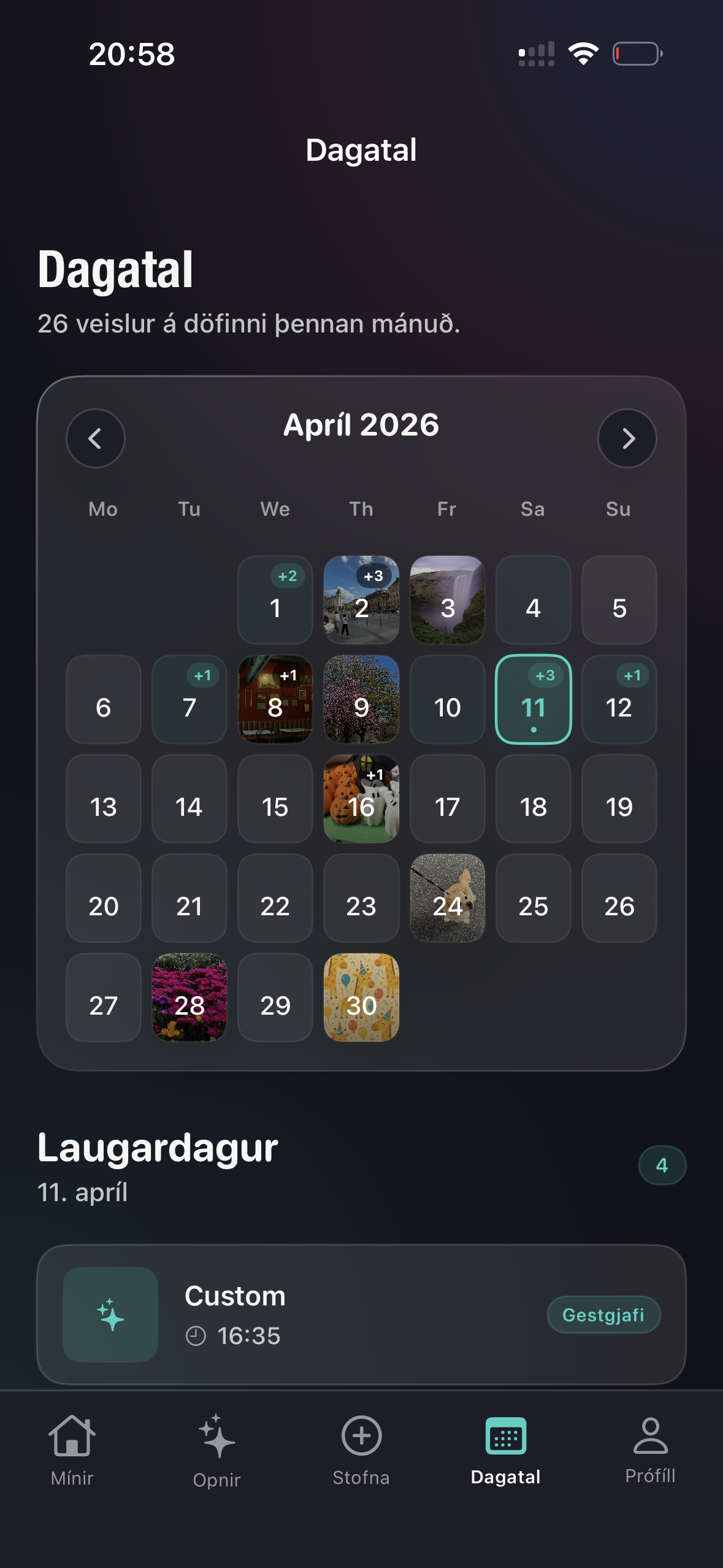Advance to May with the right chevron
This screenshot has width=723, height=1568.
coord(627,438)
